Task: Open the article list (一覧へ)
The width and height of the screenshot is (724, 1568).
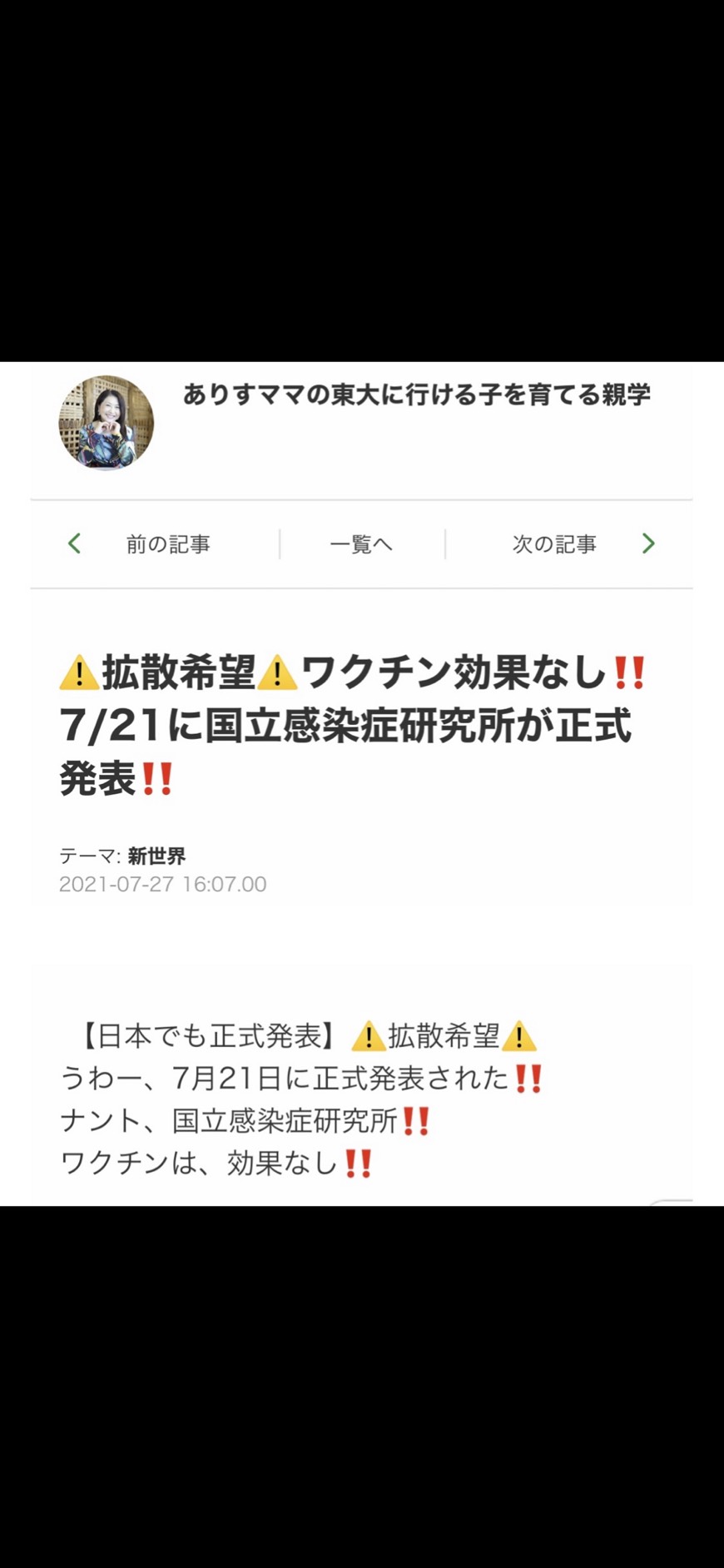Action: [x=362, y=544]
